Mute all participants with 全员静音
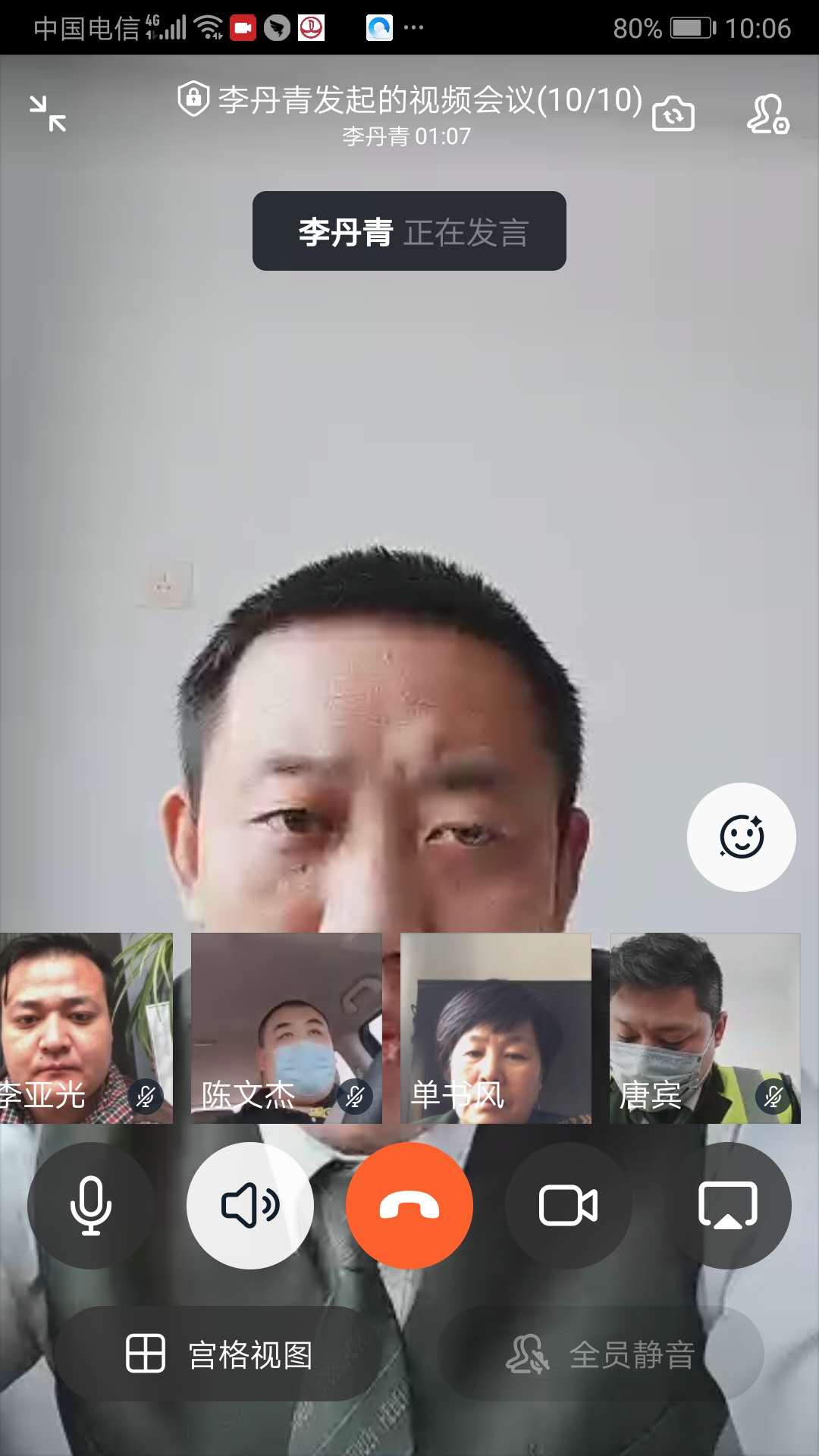 (601, 1354)
